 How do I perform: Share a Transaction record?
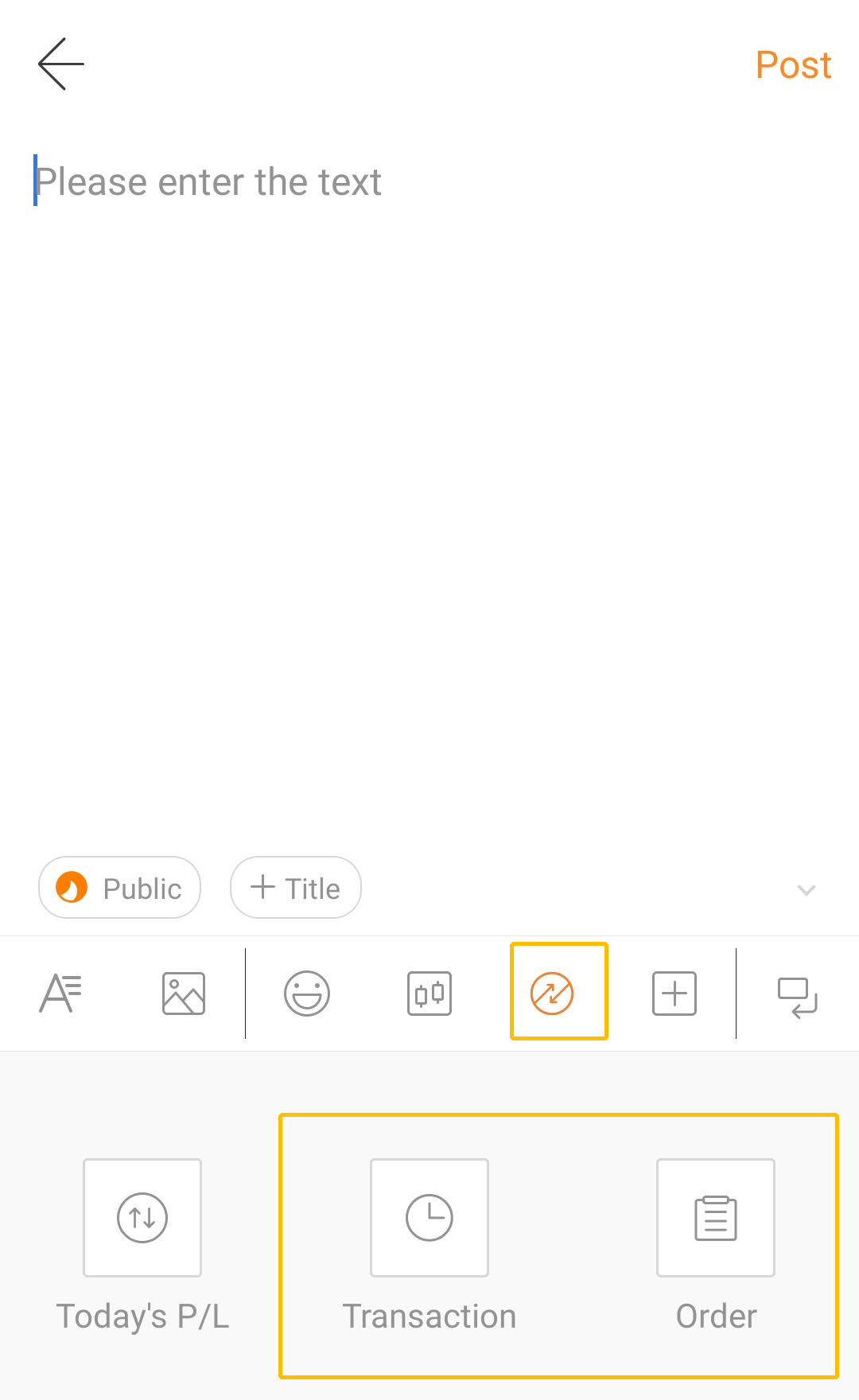pos(429,1218)
